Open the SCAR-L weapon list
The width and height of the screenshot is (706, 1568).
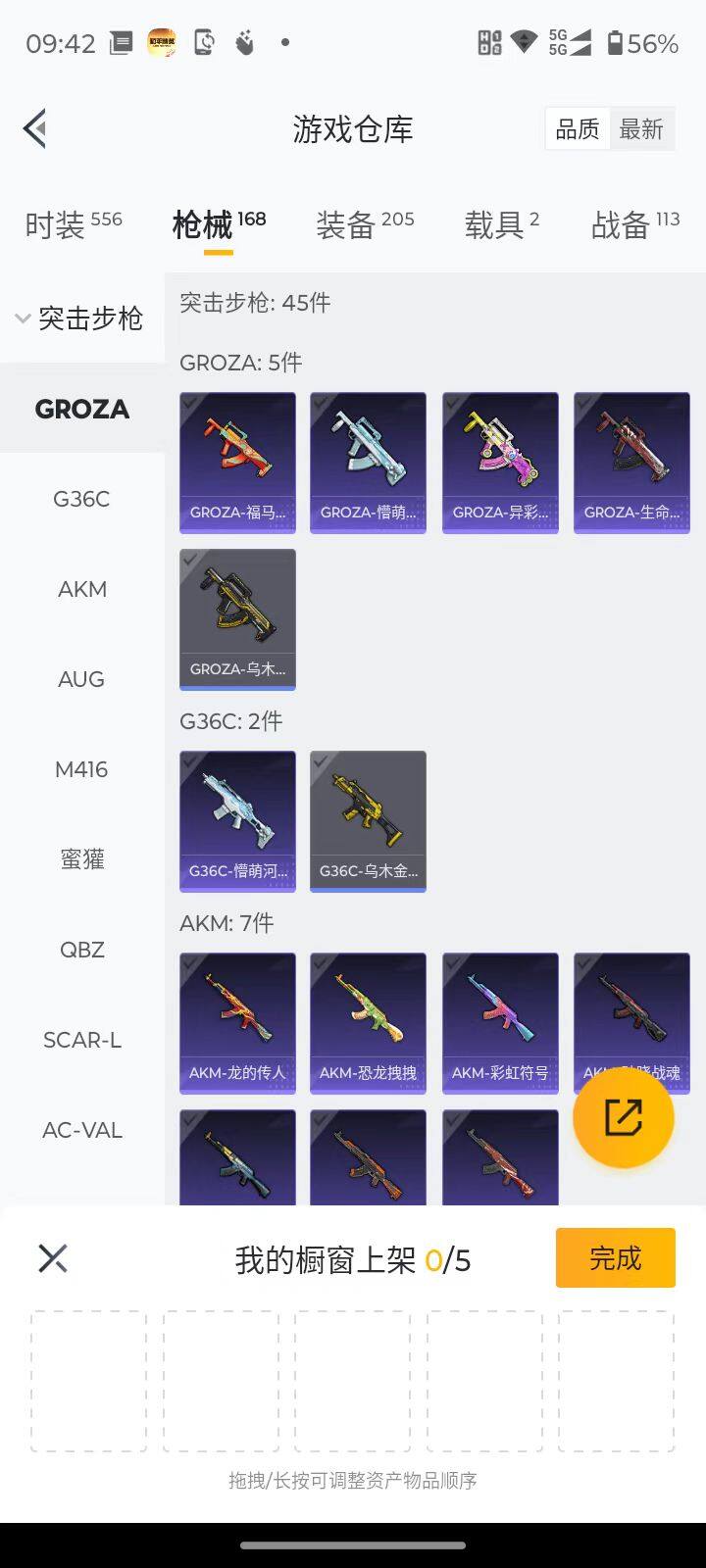pos(81,1040)
